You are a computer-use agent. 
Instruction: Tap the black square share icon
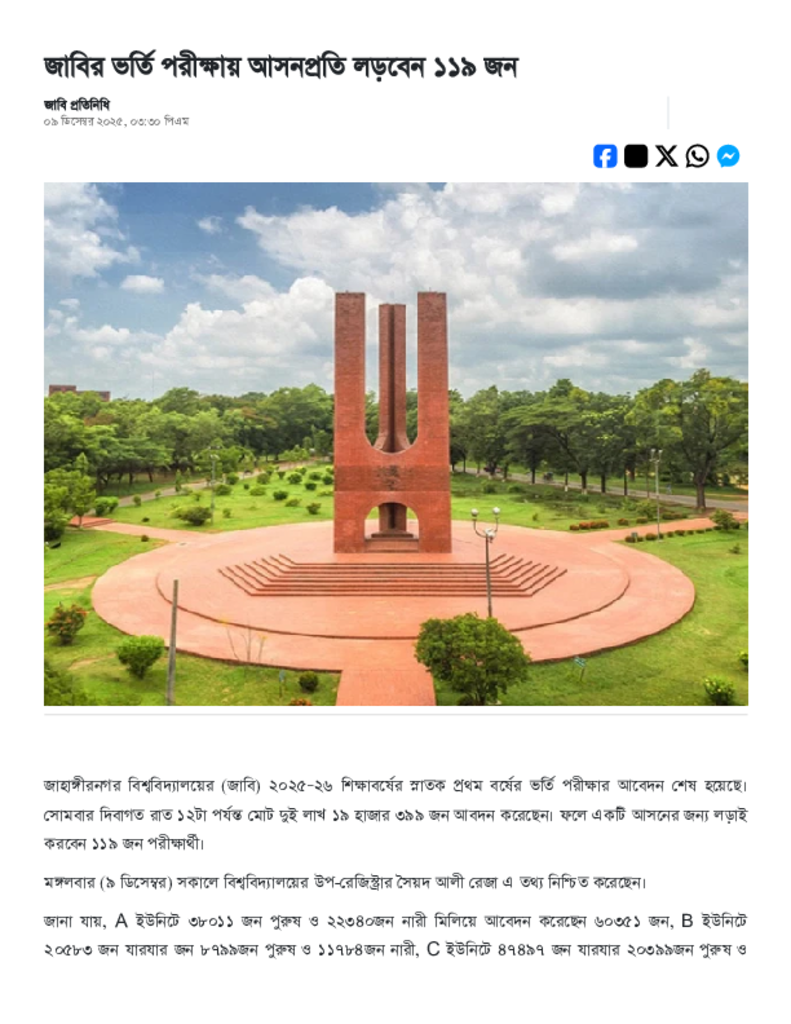(636, 156)
